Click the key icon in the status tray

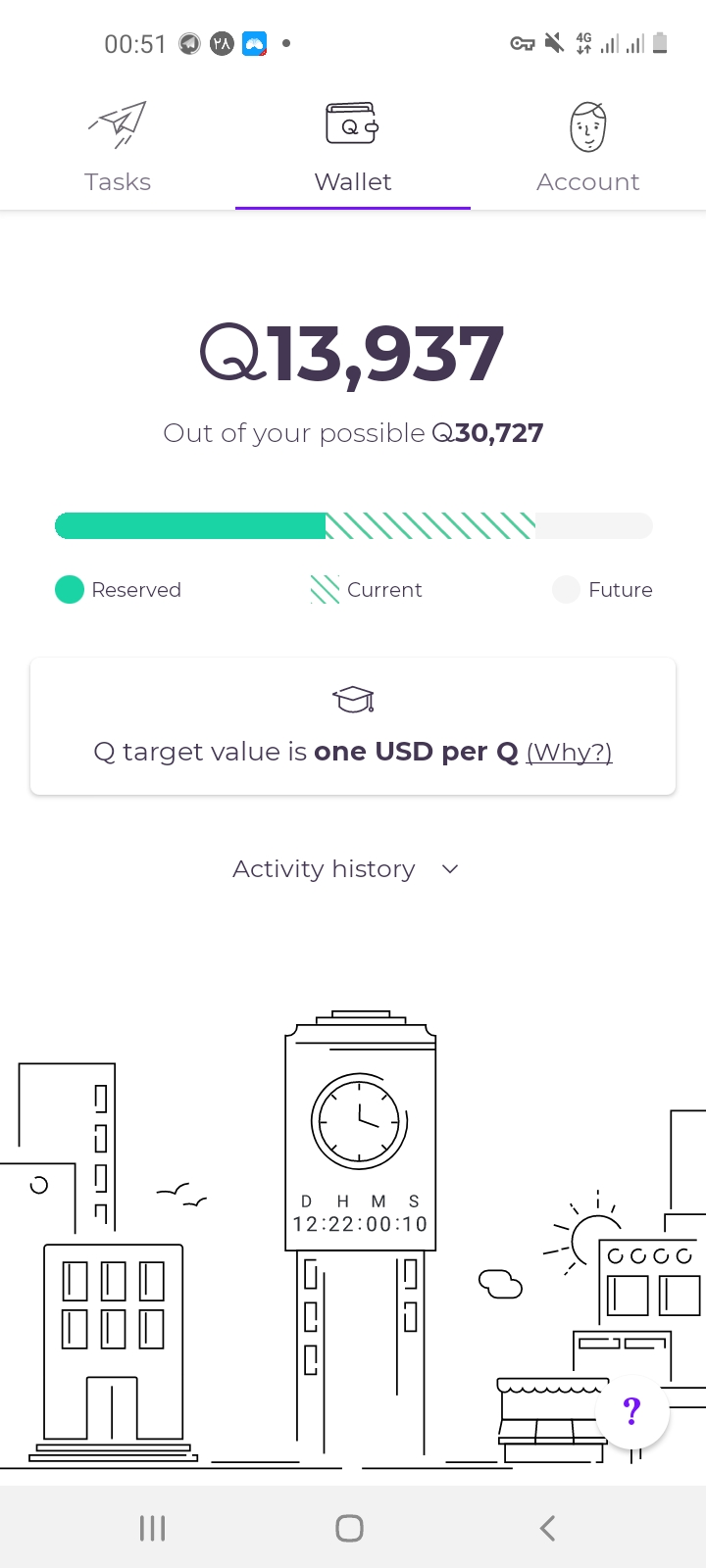point(521,43)
